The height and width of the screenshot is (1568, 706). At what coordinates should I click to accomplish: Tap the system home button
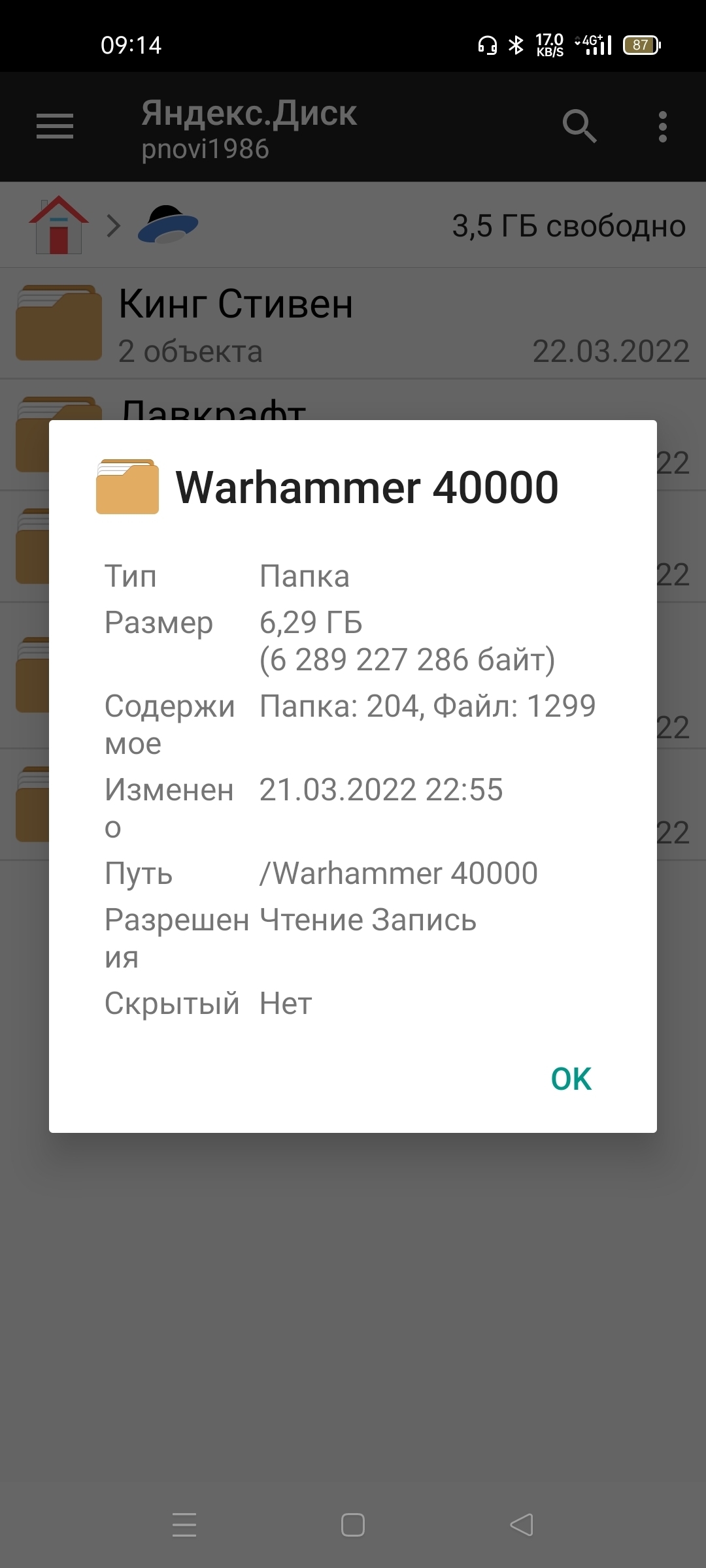[353, 1525]
